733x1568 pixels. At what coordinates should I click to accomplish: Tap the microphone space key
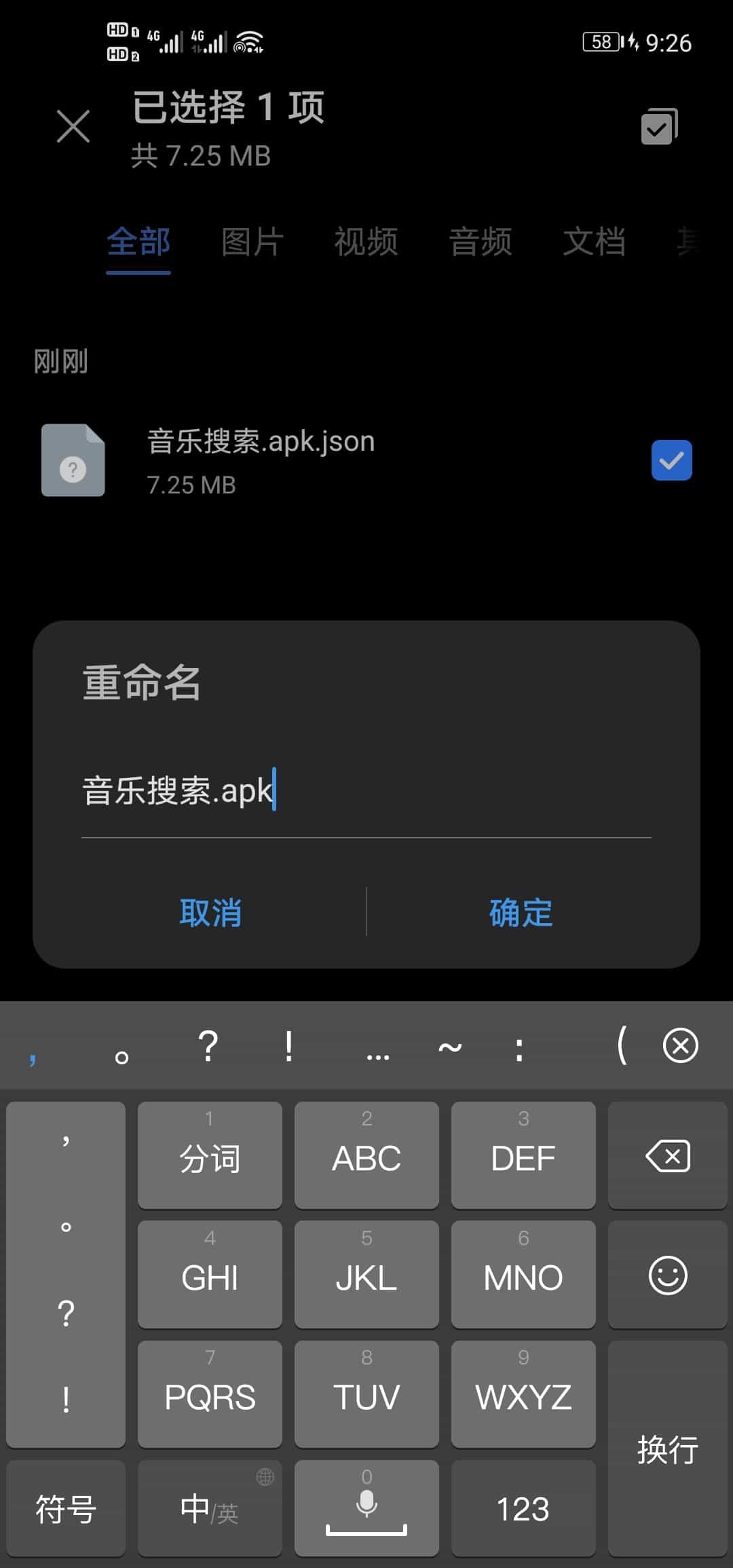click(x=366, y=1508)
